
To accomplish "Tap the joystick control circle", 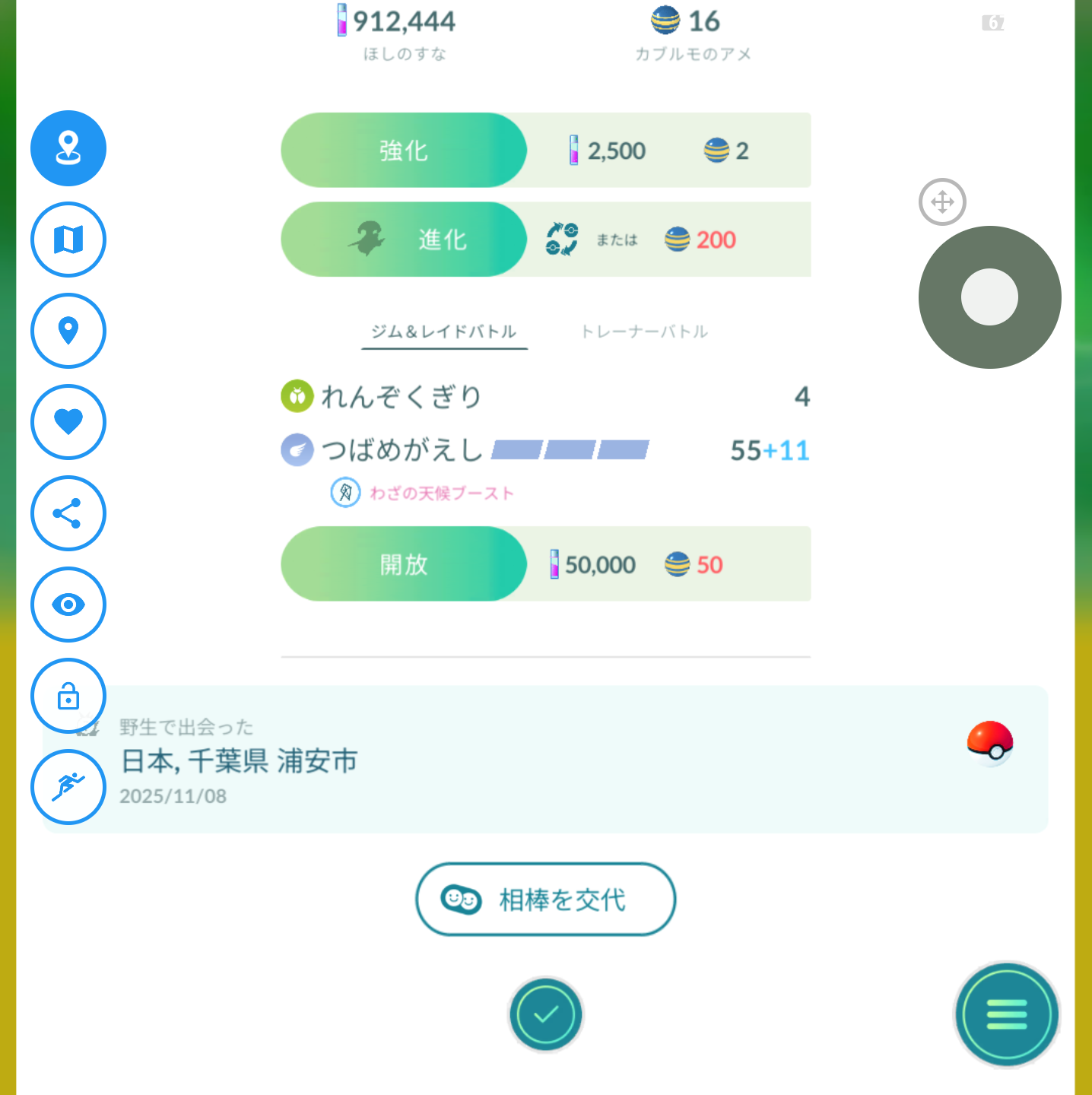I will [989, 297].
